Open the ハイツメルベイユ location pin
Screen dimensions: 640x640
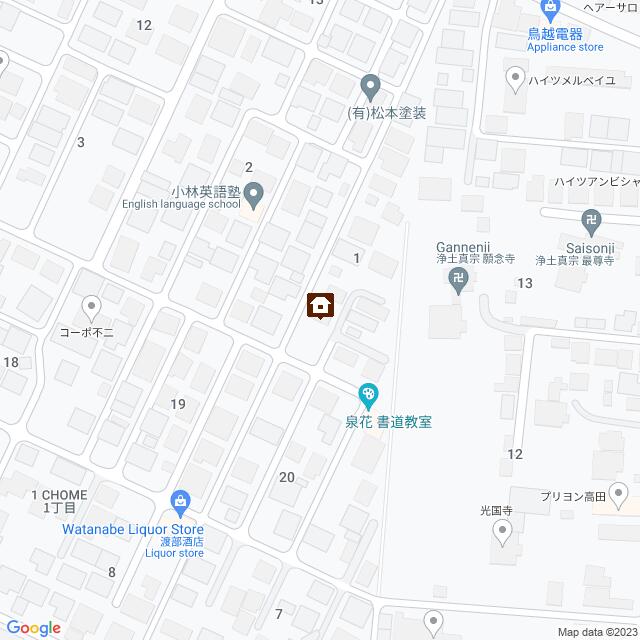click(x=515, y=75)
